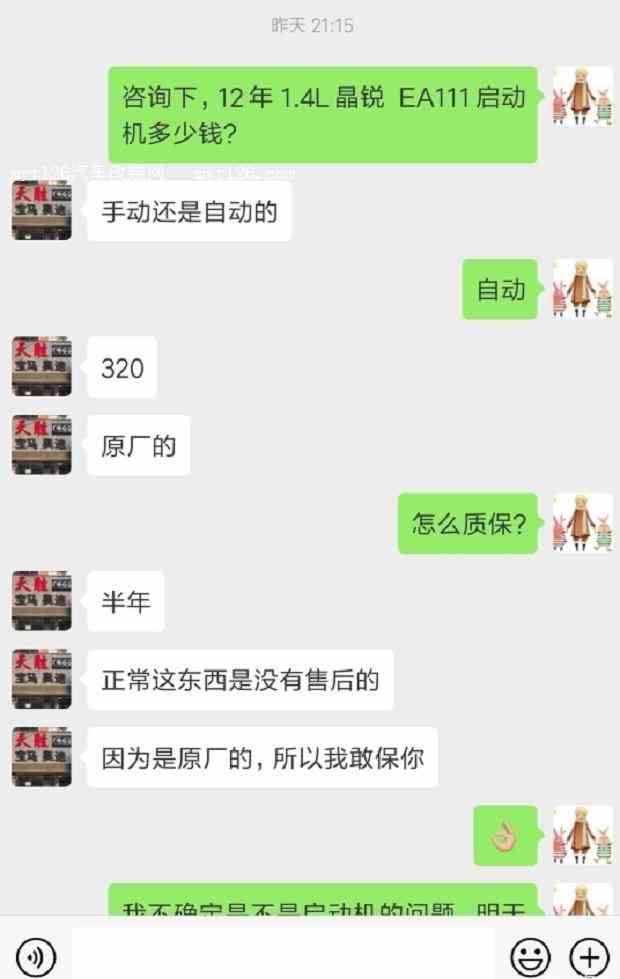Open the emoji picker

coord(530,956)
